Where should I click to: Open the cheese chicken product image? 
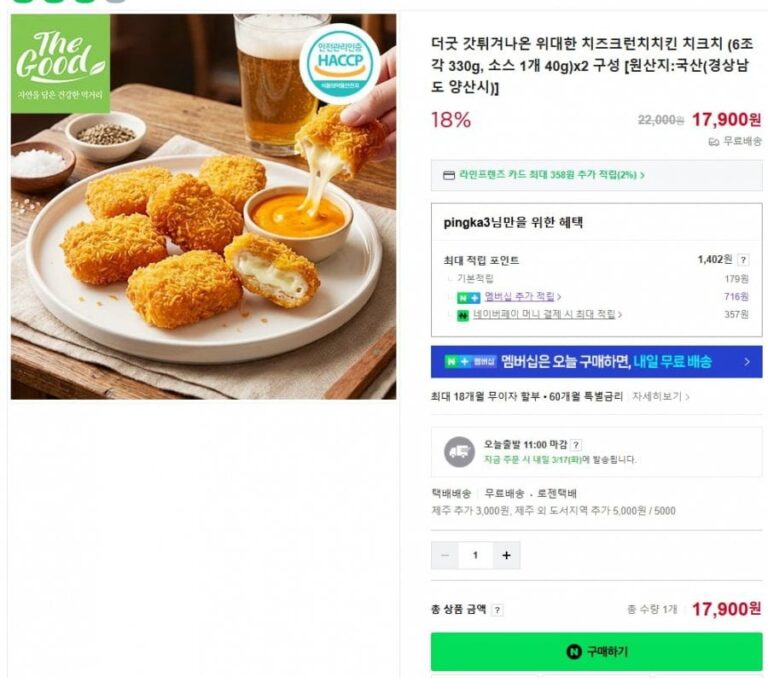(x=203, y=206)
